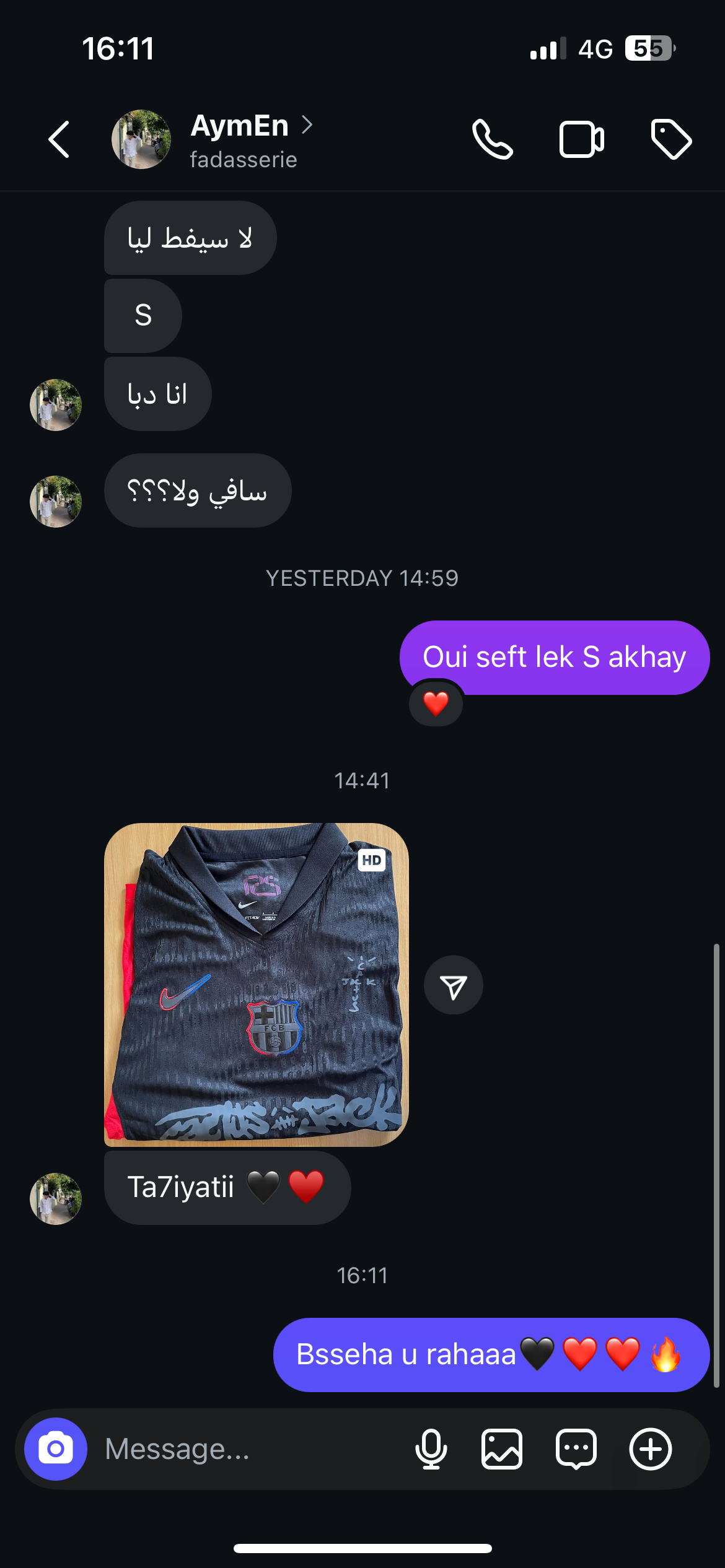This screenshot has height=1568, width=725.
Task: Forward the jersey photo with share arrow
Action: tap(453, 986)
